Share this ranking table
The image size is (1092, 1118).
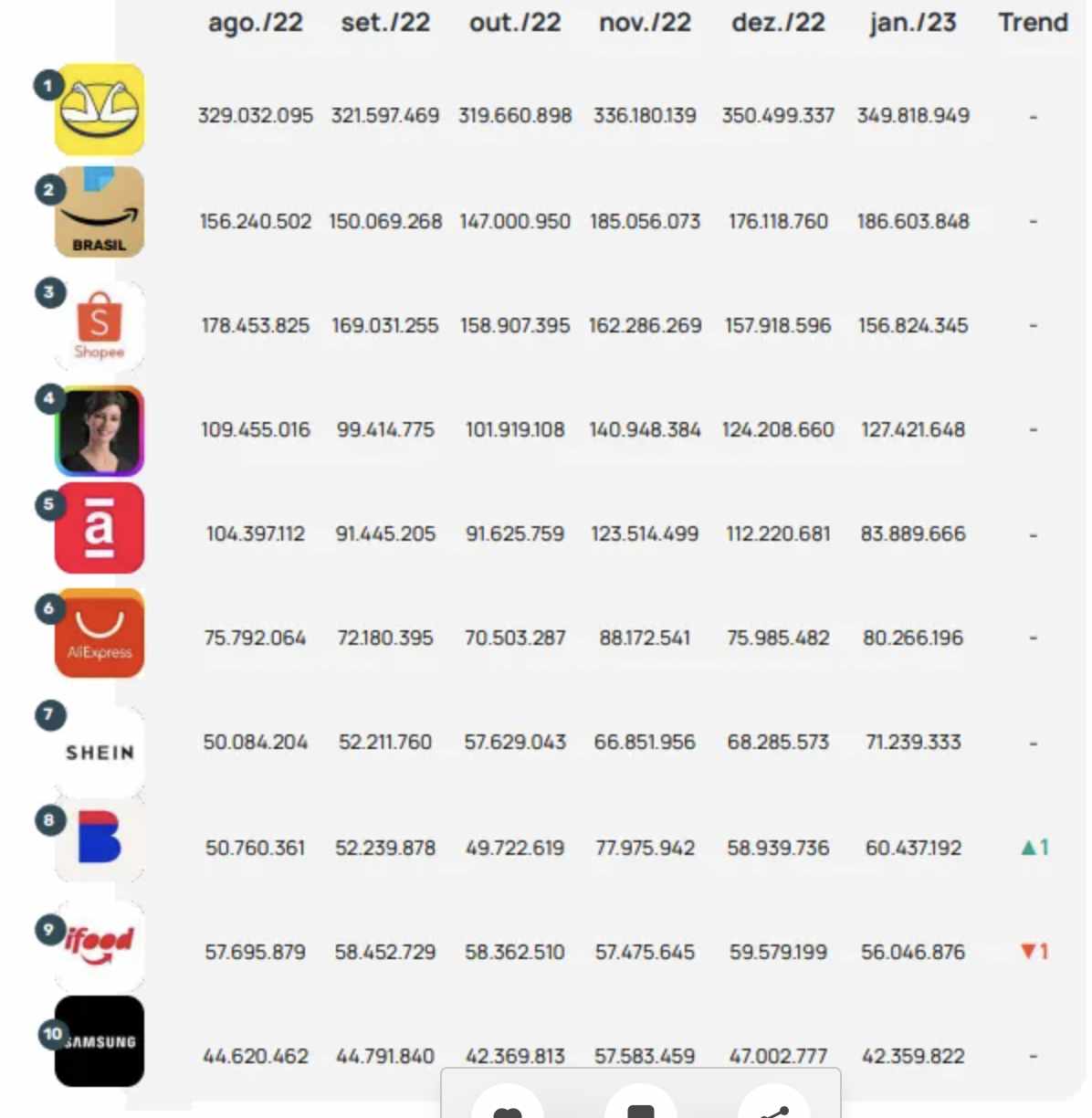pos(774,1107)
